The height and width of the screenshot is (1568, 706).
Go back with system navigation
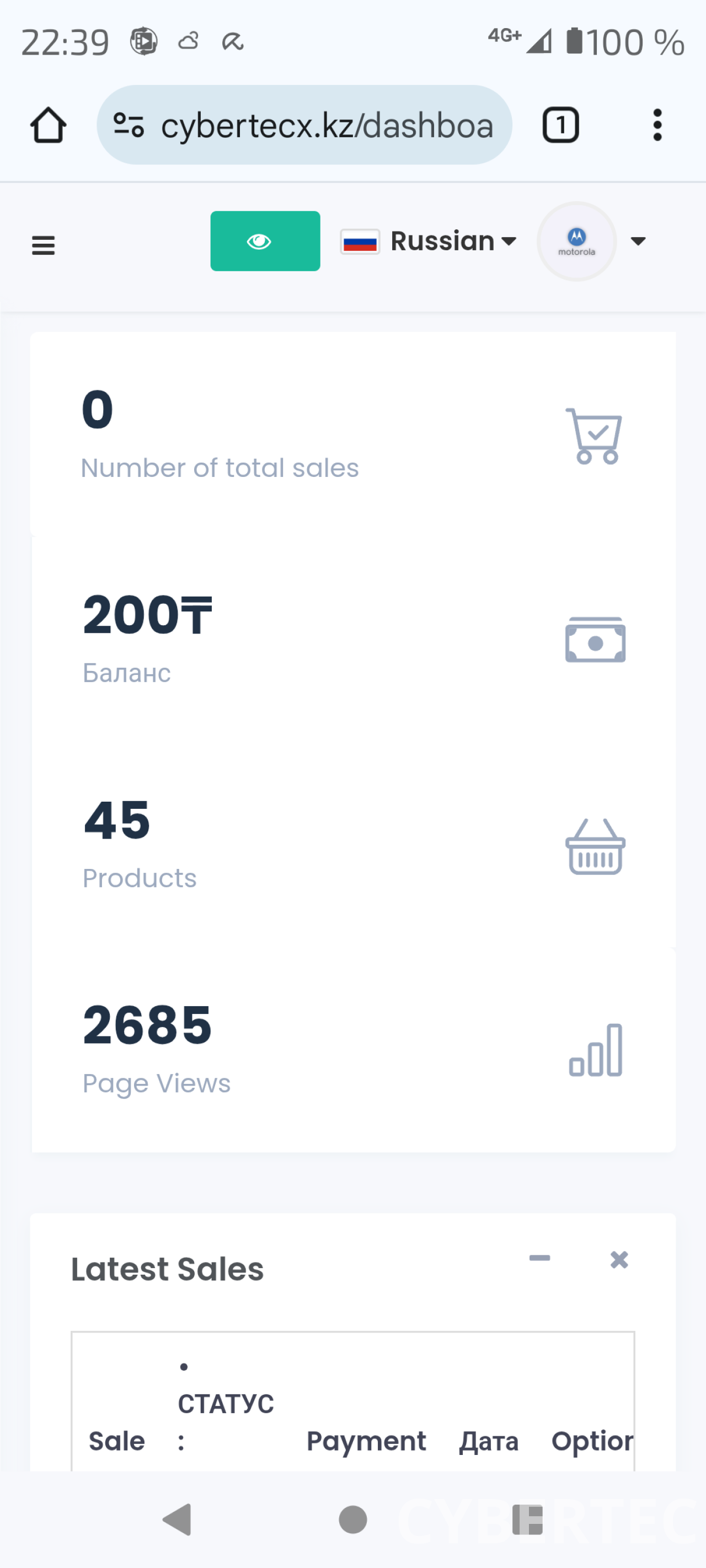pos(177,1519)
